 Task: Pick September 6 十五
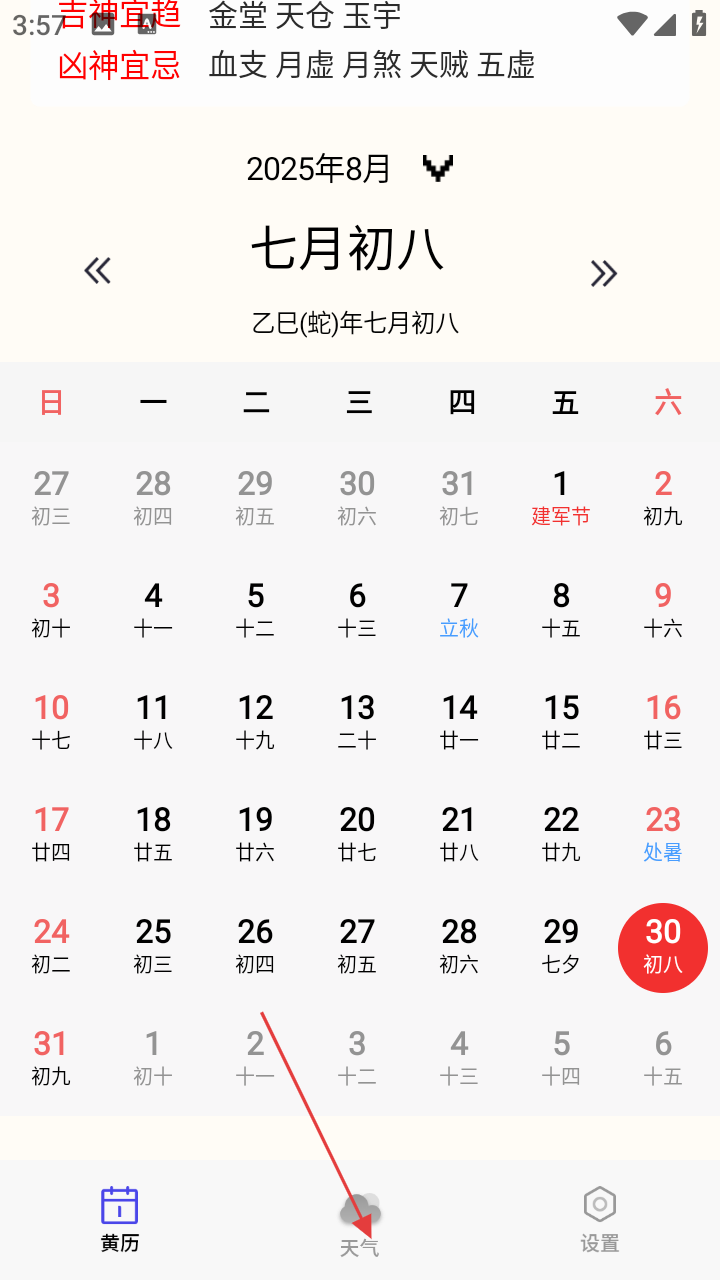(x=663, y=1058)
